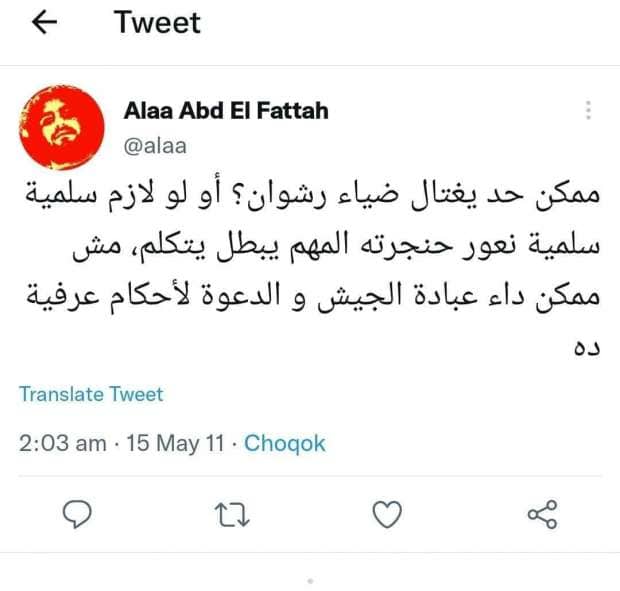Like this tweet

[387, 515]
